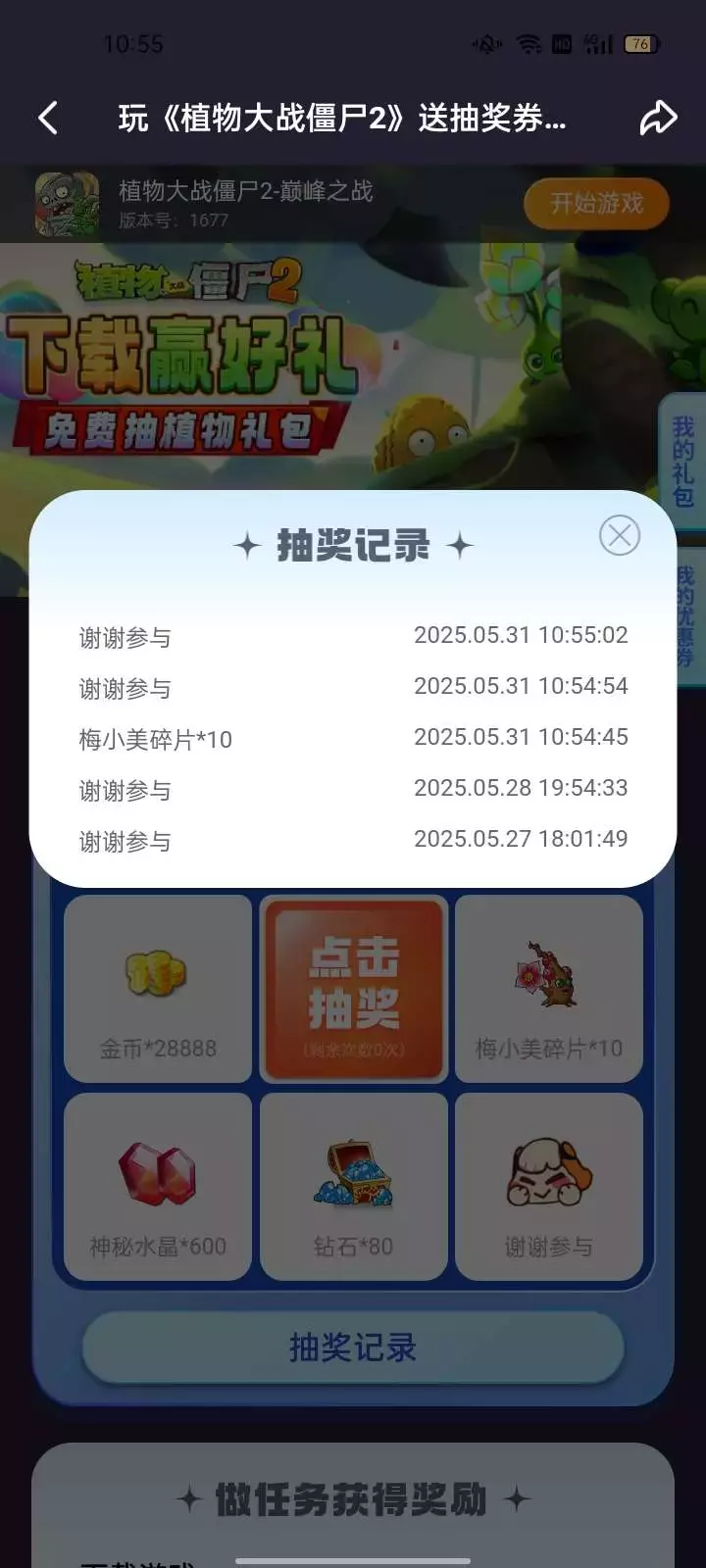Share this lottery page
This screenshot has width=706, height=1568.
658,118
